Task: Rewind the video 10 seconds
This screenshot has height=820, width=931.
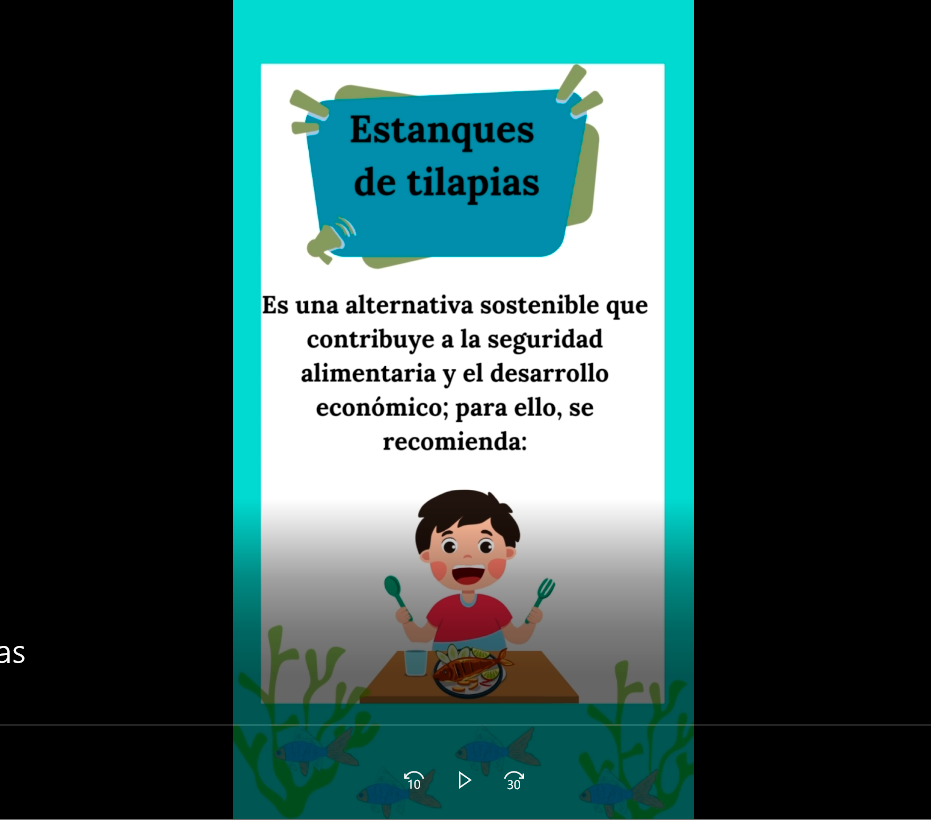Action: point(414,780)
